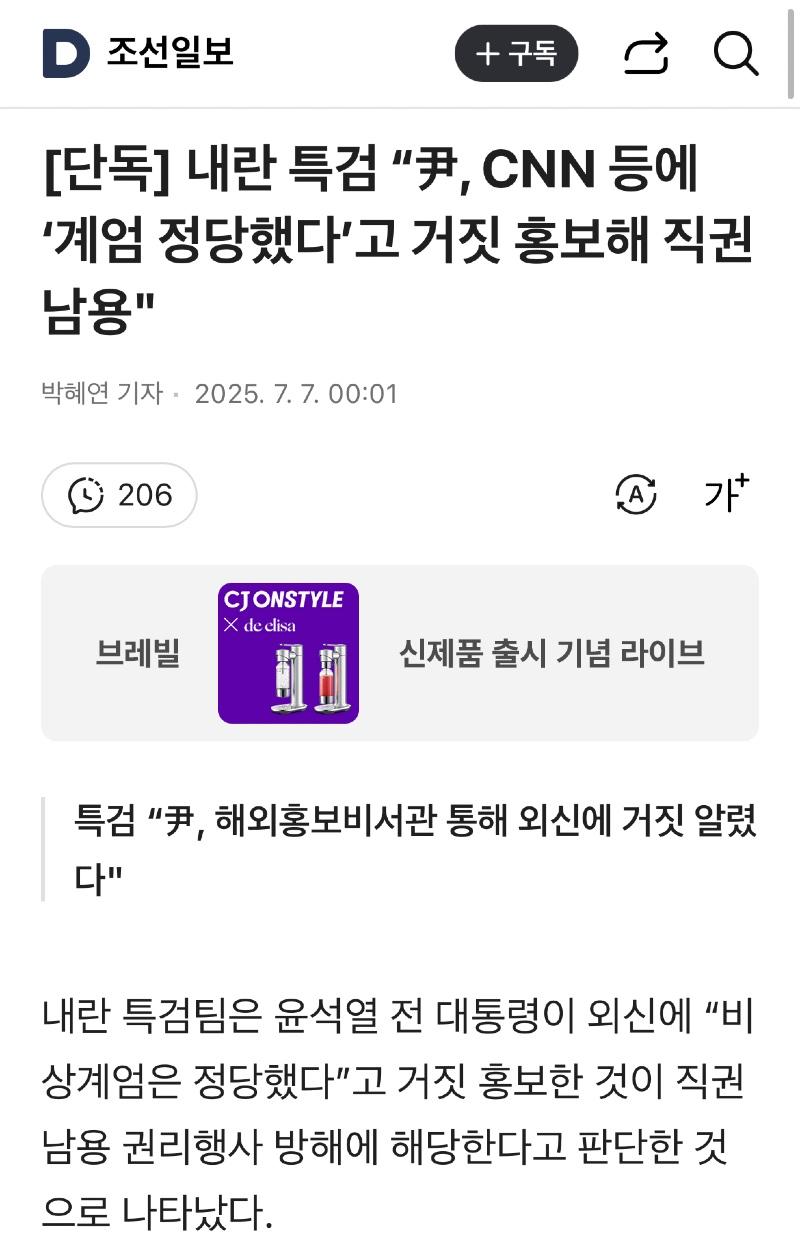Open the search magnifier
Viewport: 800px width, 1251px height.
(736, 54)
